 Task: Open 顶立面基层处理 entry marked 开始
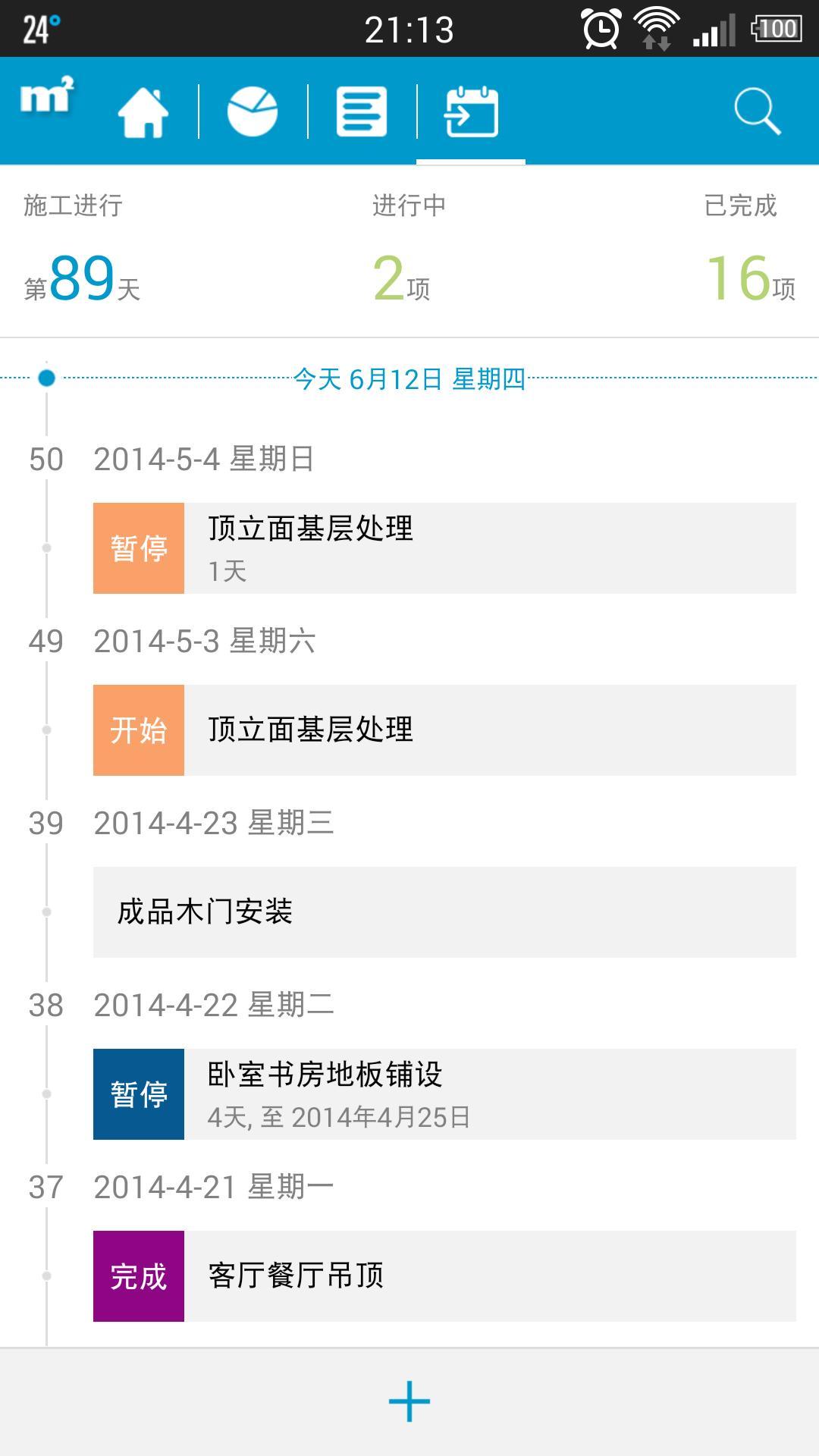coord(444,730)
